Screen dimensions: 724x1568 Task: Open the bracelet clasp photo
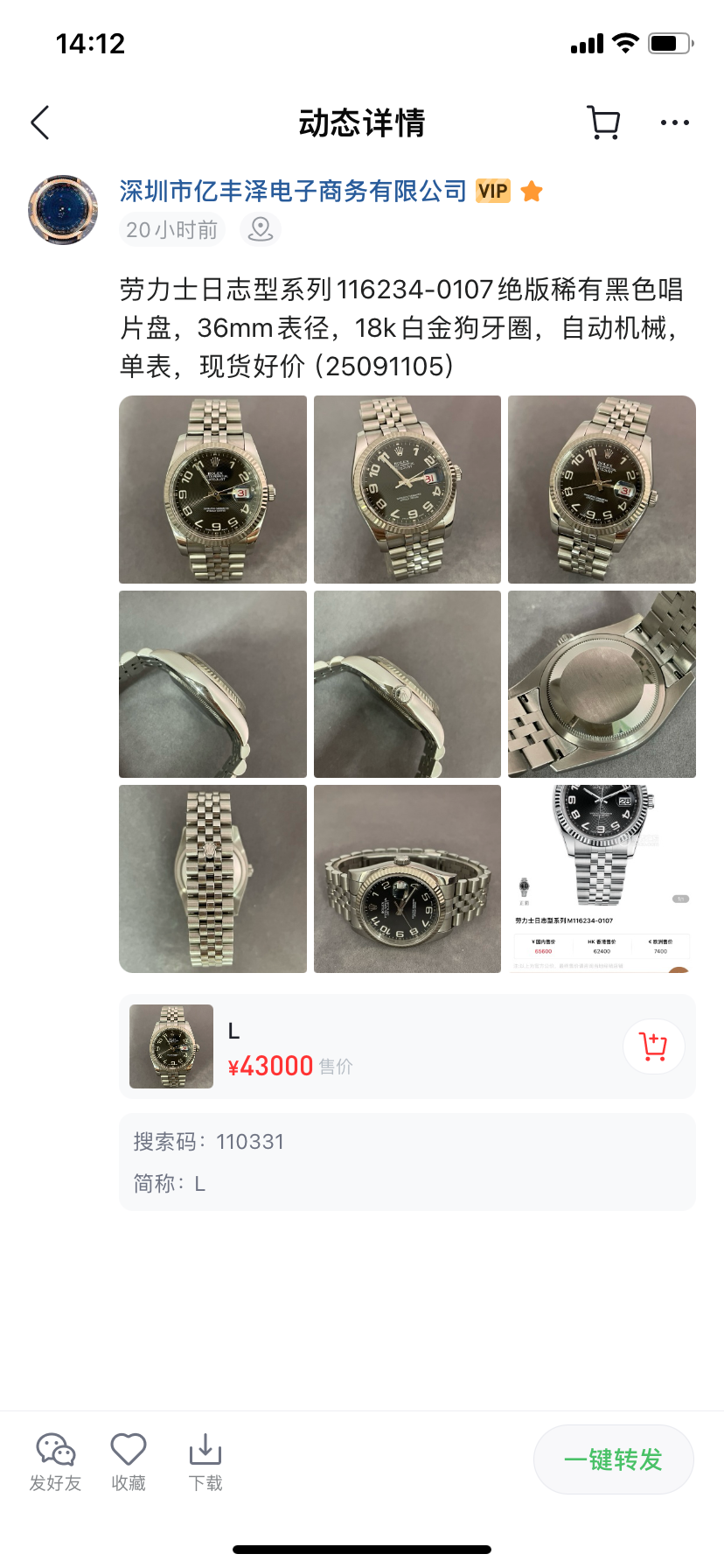(212, 878)
